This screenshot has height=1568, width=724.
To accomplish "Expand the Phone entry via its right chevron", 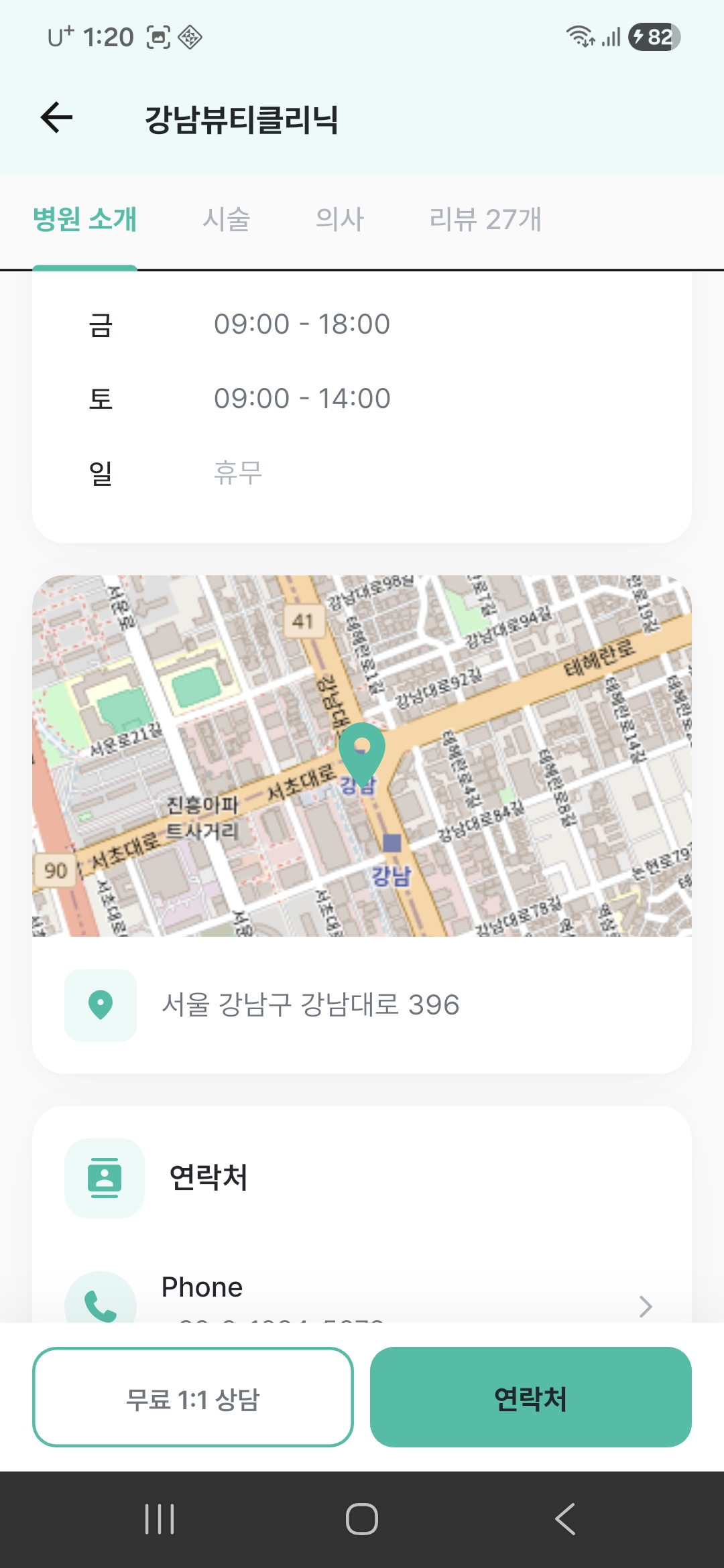I will coord(646,1305).
